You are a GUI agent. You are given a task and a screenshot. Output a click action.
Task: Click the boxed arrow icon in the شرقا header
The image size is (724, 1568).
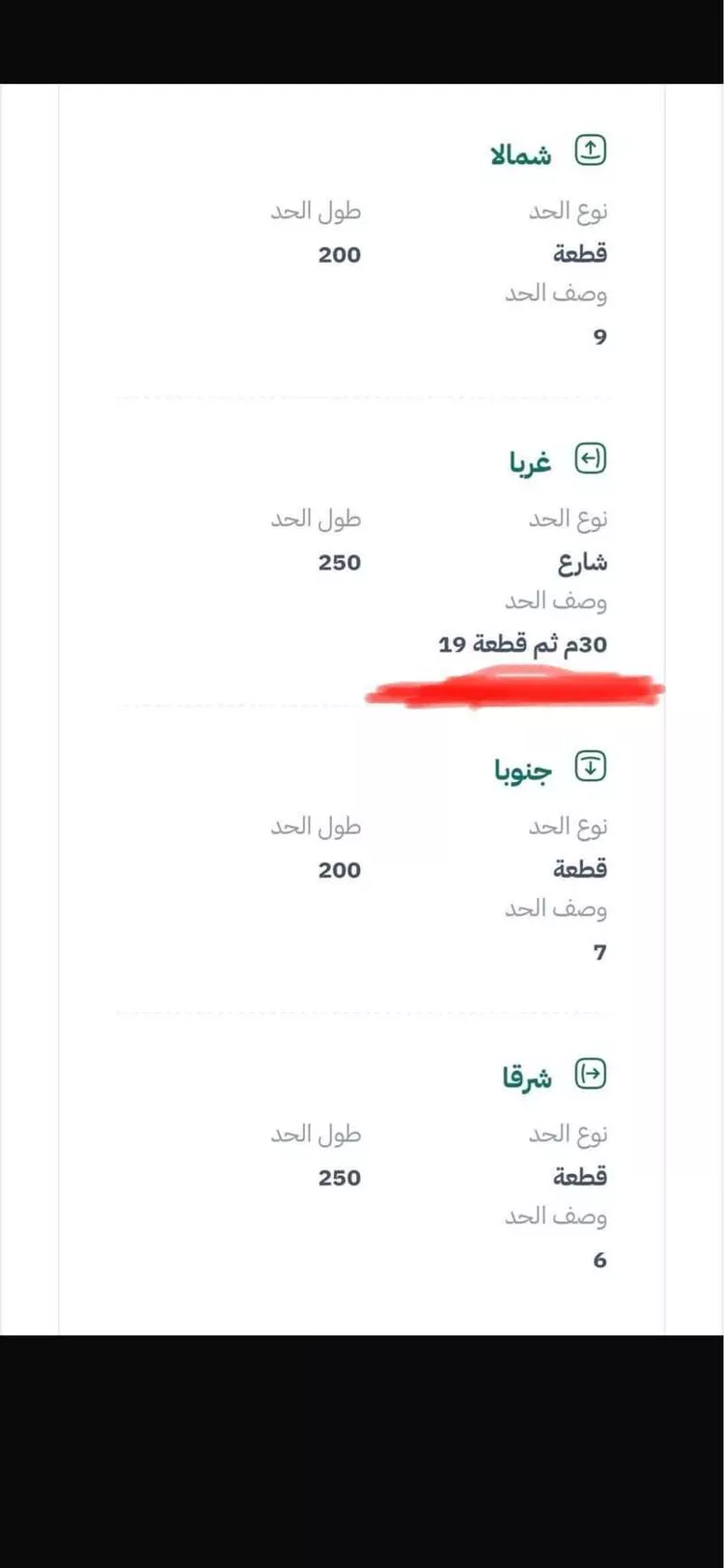[x=590, y=1071]
